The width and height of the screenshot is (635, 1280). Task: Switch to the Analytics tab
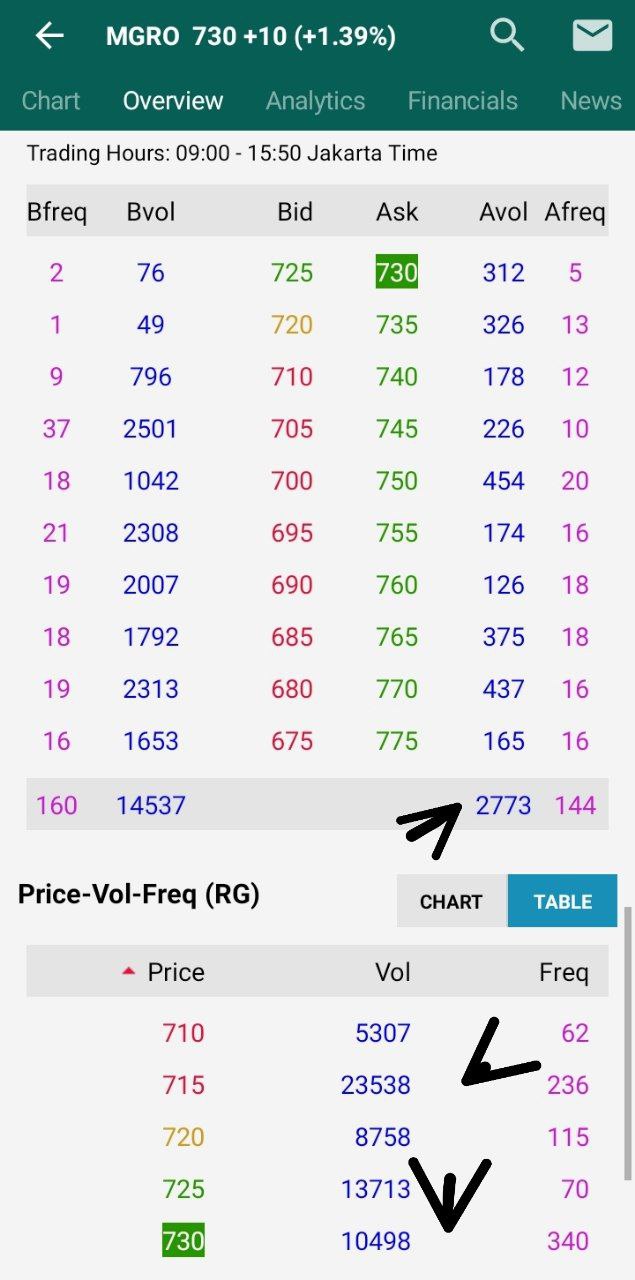coord(315,101)
